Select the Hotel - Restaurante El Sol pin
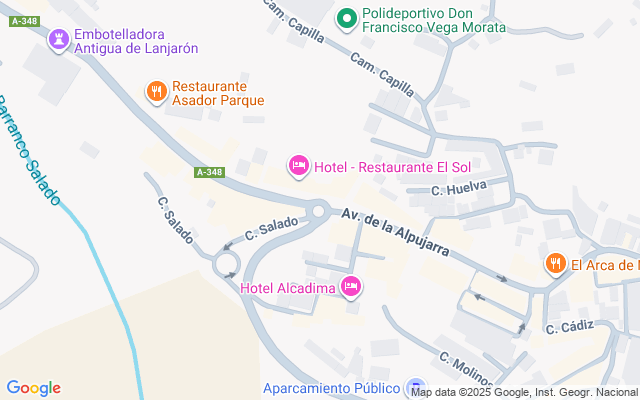The image size is (640, 400). tap(298, 166)
